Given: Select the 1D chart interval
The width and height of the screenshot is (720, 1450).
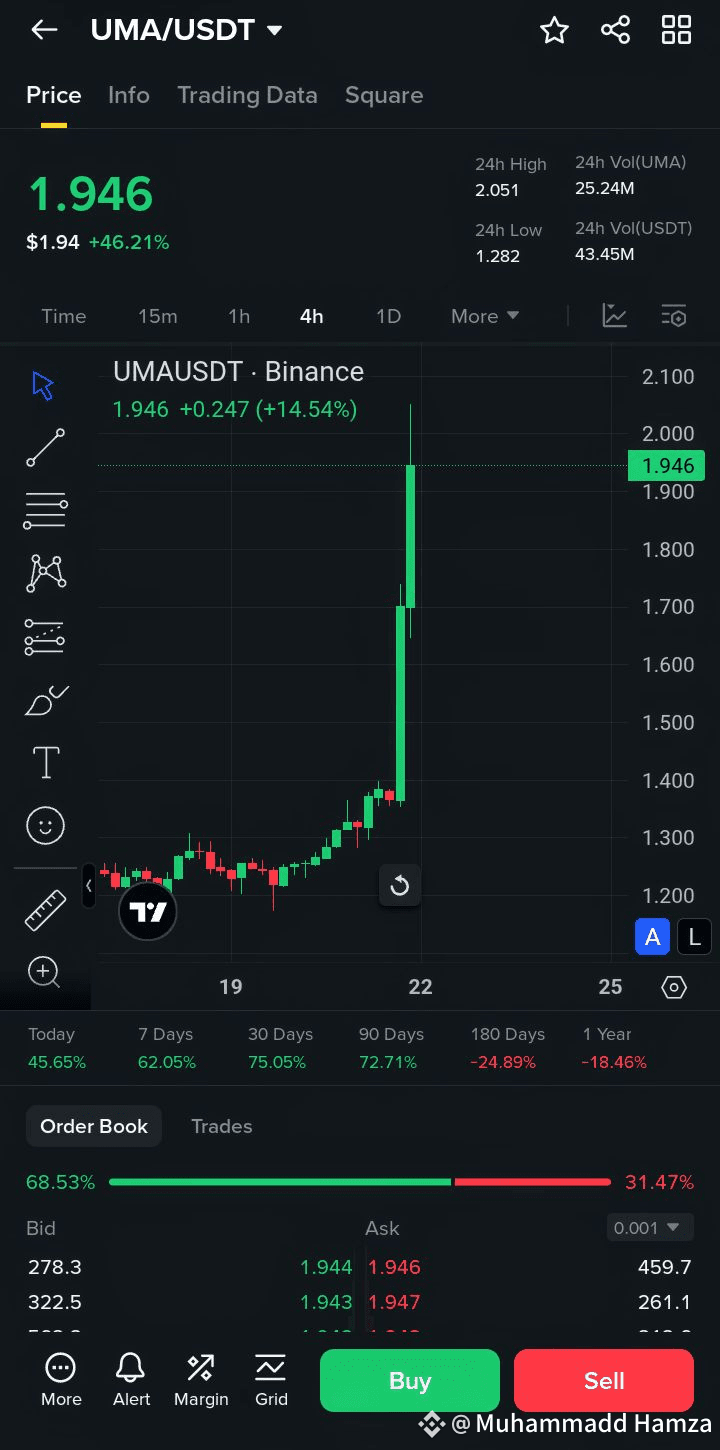Looking at the screenshot, I should click(388, 316).
